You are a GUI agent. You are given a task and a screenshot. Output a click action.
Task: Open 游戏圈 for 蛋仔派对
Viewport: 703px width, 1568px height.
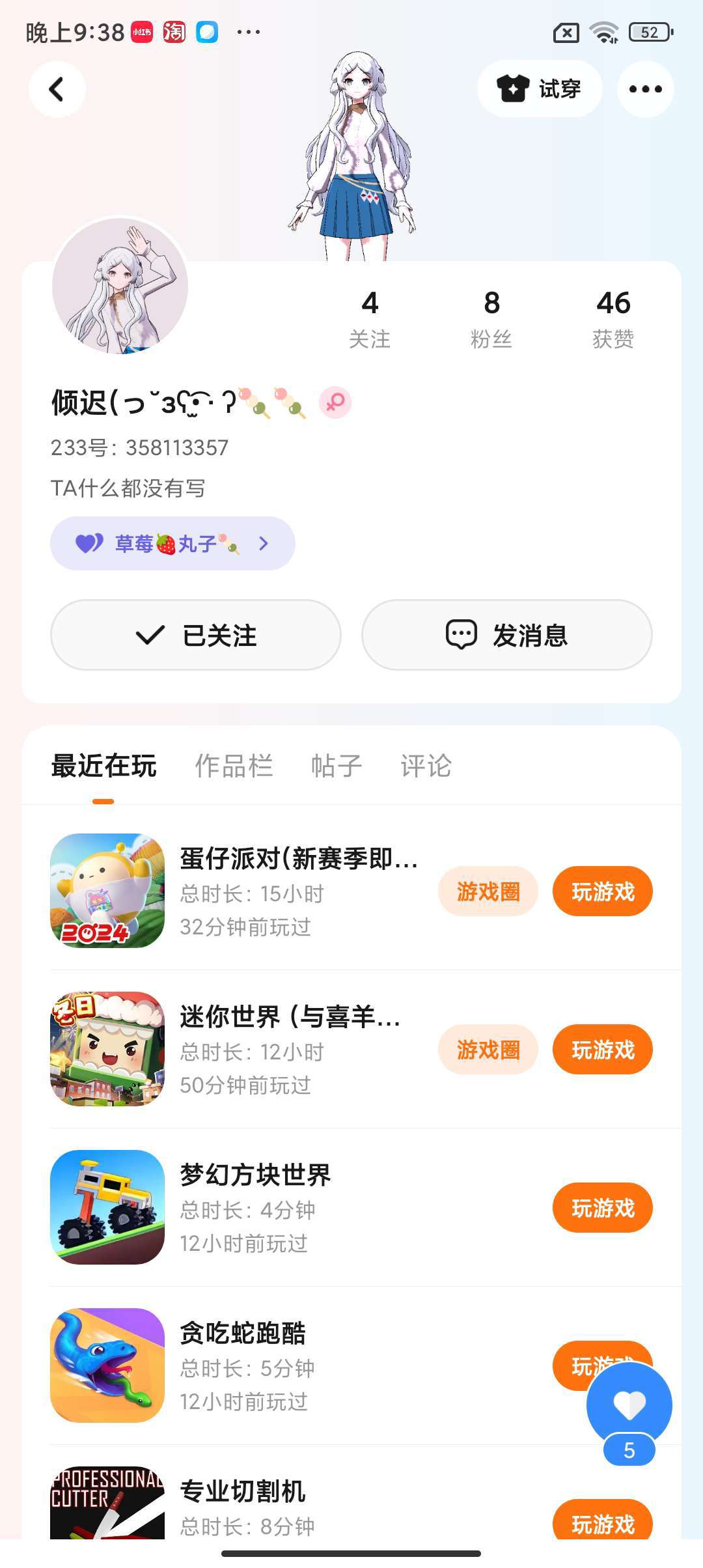pyautogui.click(x=488, y=891)
